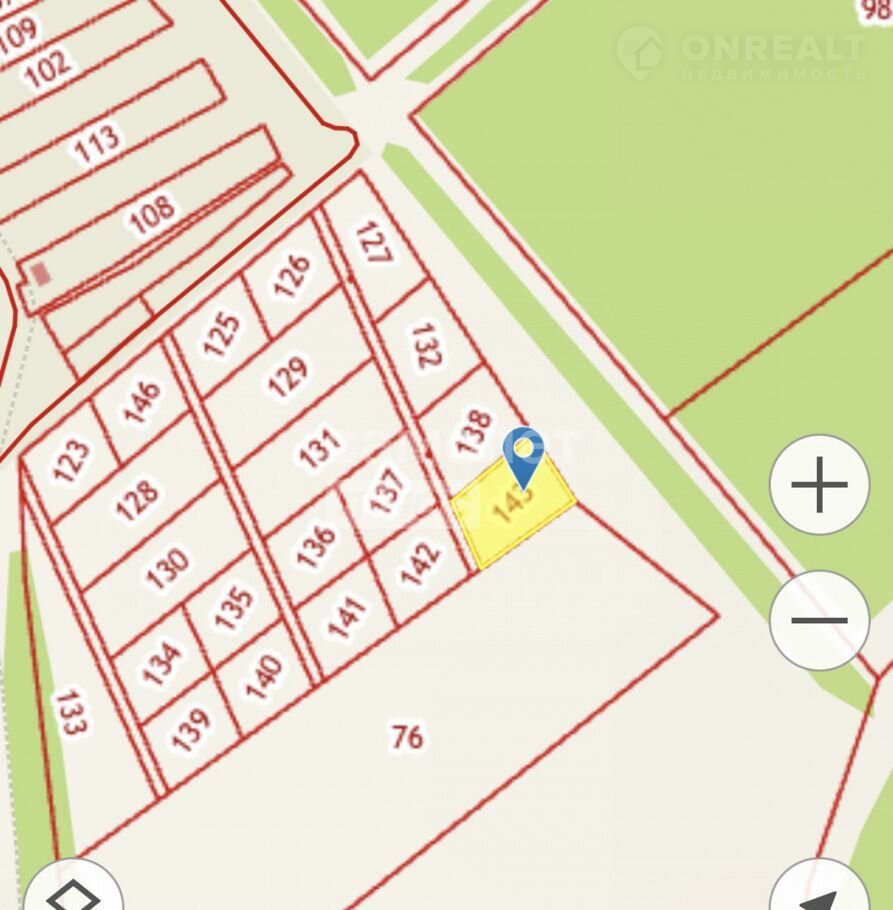Zoom out with the minus button
This screenshot has height=910, width=893.
point(819,620)
